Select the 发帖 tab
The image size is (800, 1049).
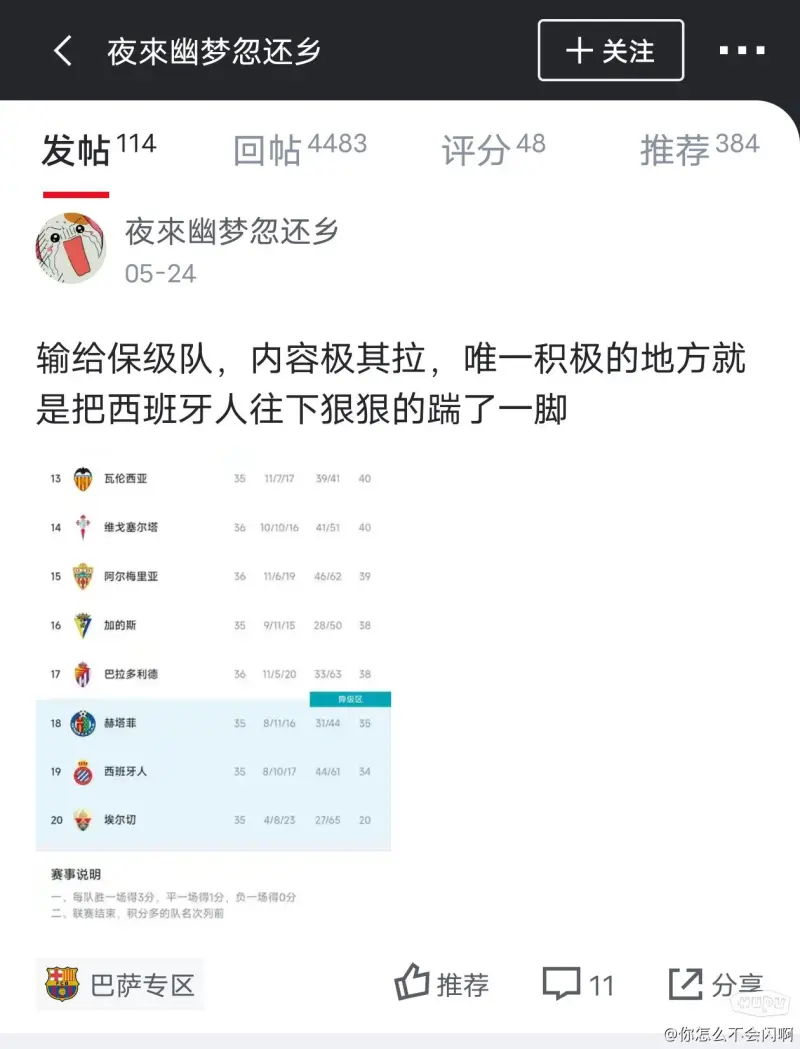(x=98, y=149)
